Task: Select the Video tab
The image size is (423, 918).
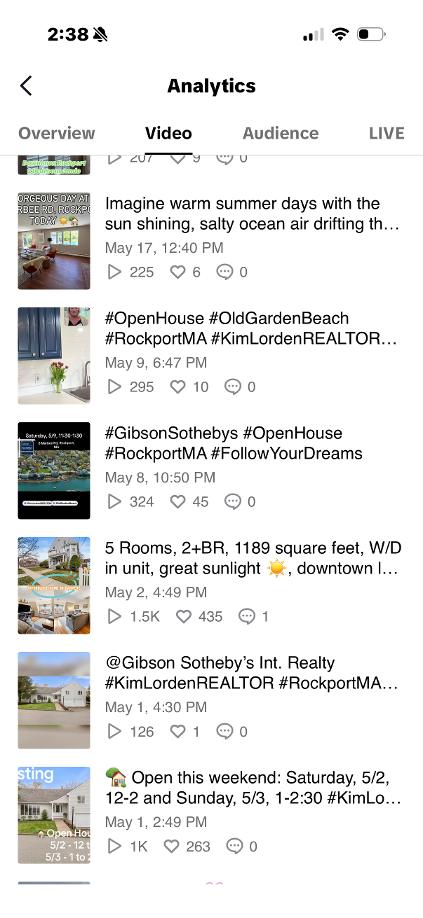Action: [x=168, y=133]
